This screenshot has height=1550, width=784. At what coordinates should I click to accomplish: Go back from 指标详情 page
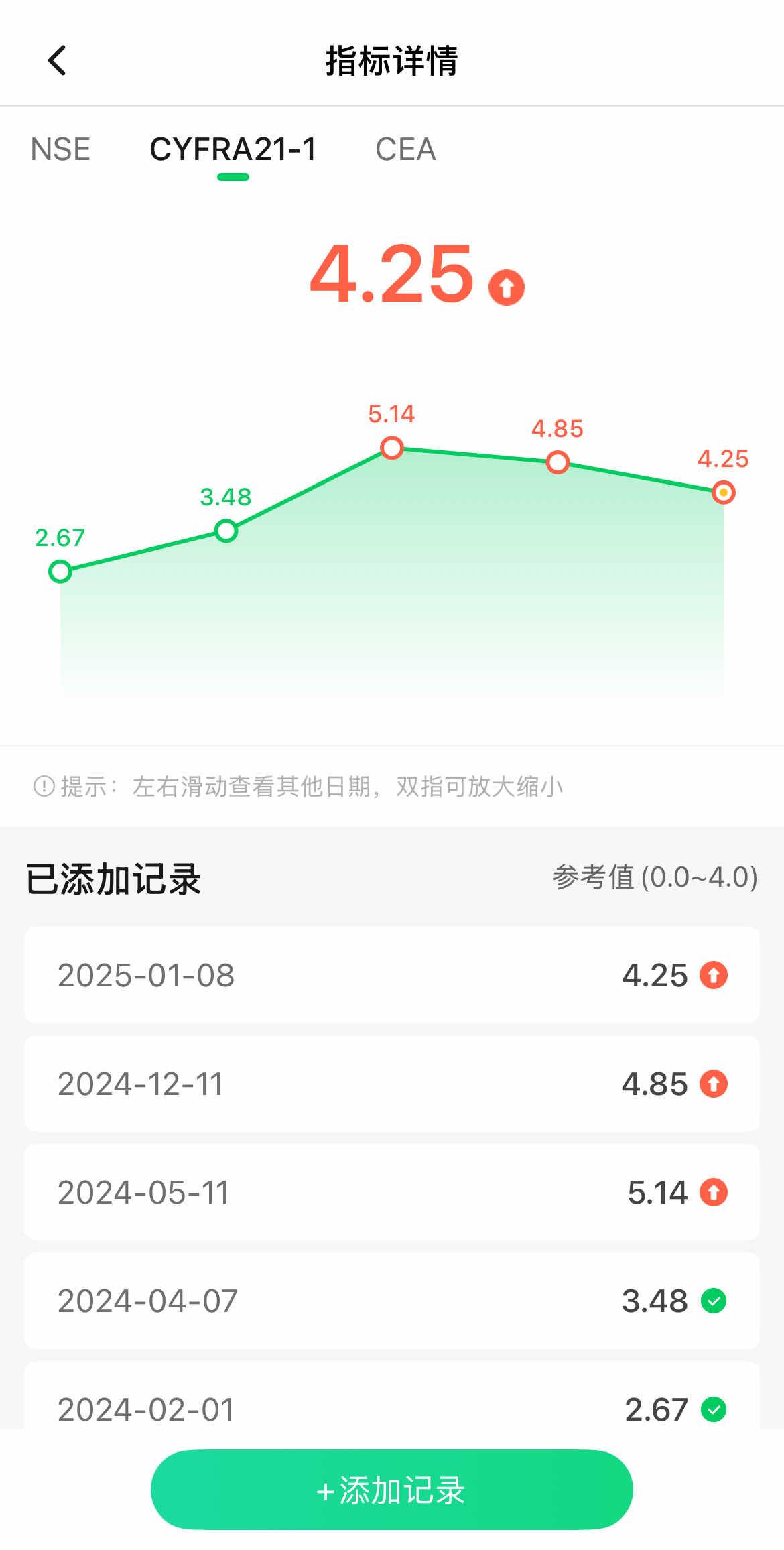58,60
